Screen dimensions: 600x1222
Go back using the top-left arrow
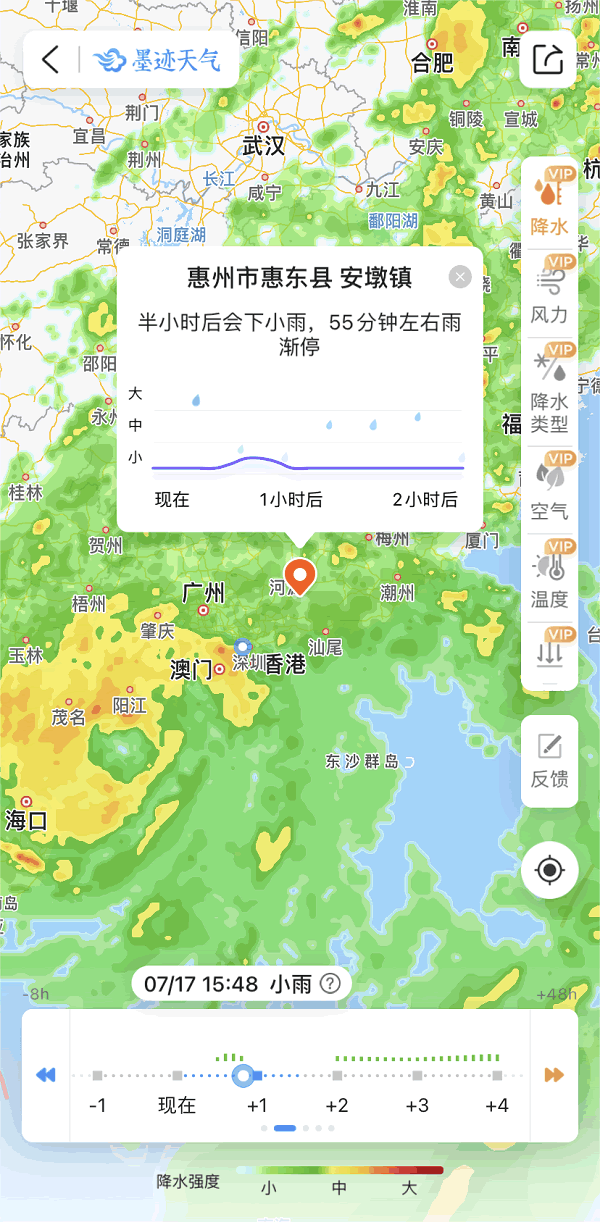point(51,59)
